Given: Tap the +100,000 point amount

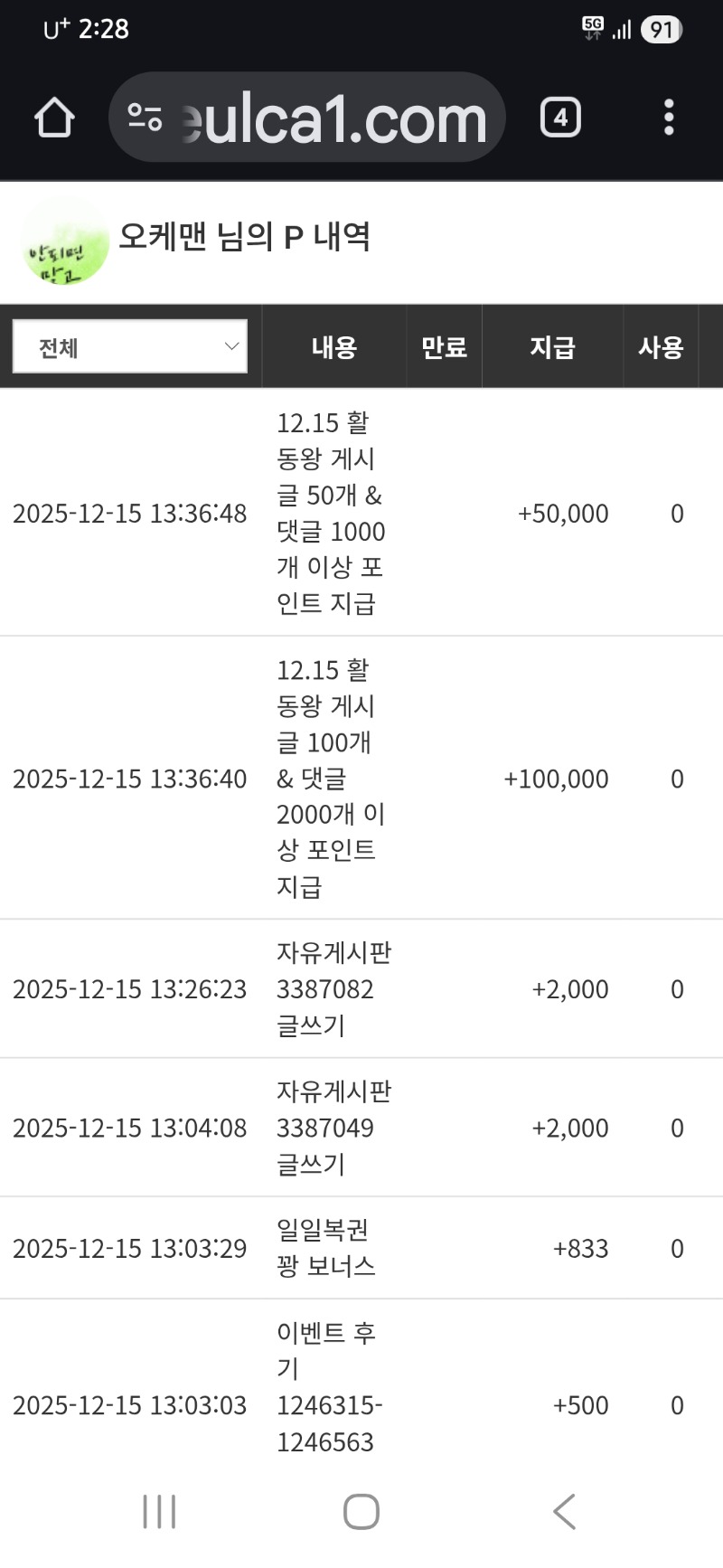Looking at the screenshot, I should pyautogui.click(x=556, y=779).
